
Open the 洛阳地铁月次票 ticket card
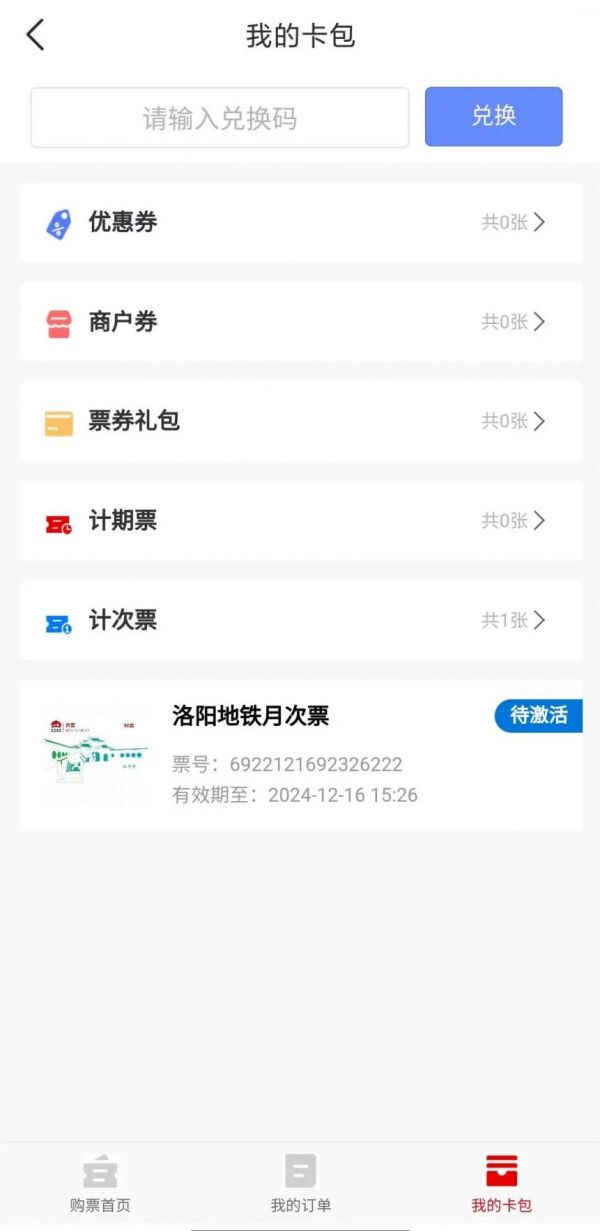pos(300,755)
